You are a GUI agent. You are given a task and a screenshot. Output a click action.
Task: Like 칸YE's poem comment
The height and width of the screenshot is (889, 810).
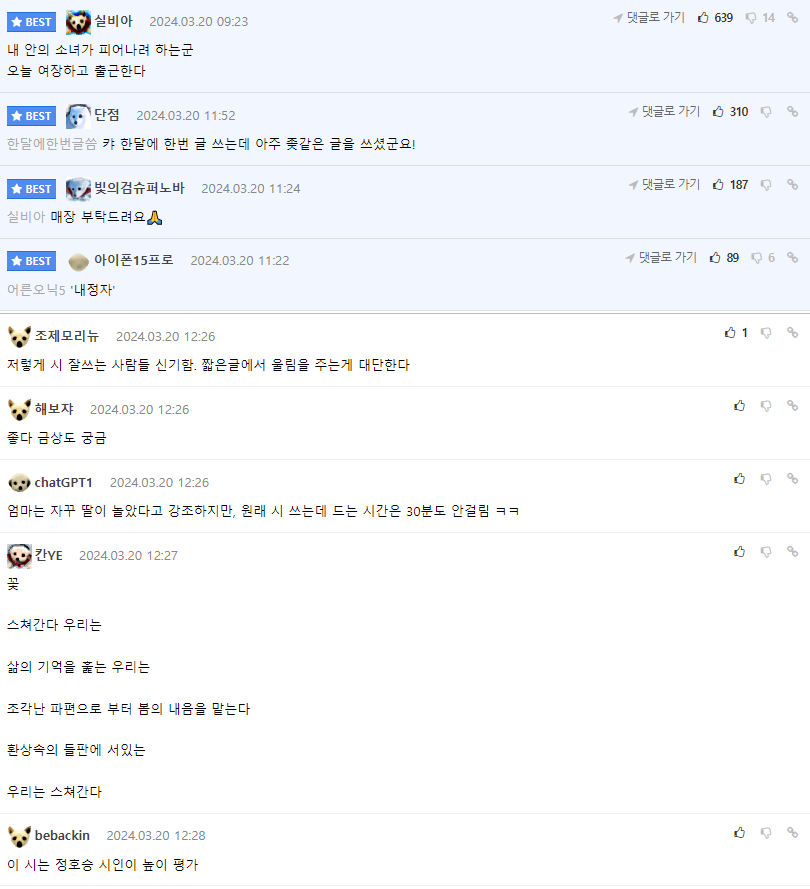pos(739,552)
